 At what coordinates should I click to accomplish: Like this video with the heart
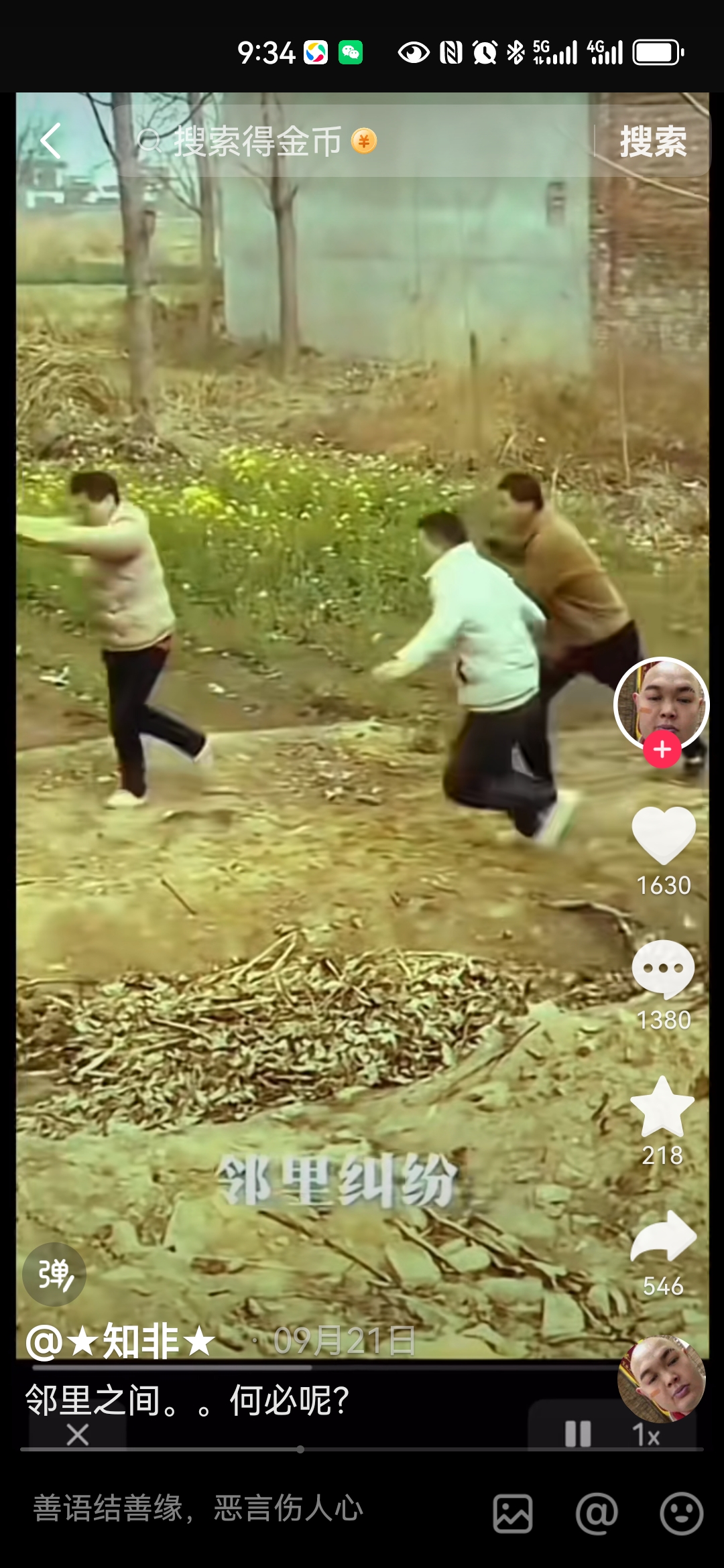coord(663,836)
